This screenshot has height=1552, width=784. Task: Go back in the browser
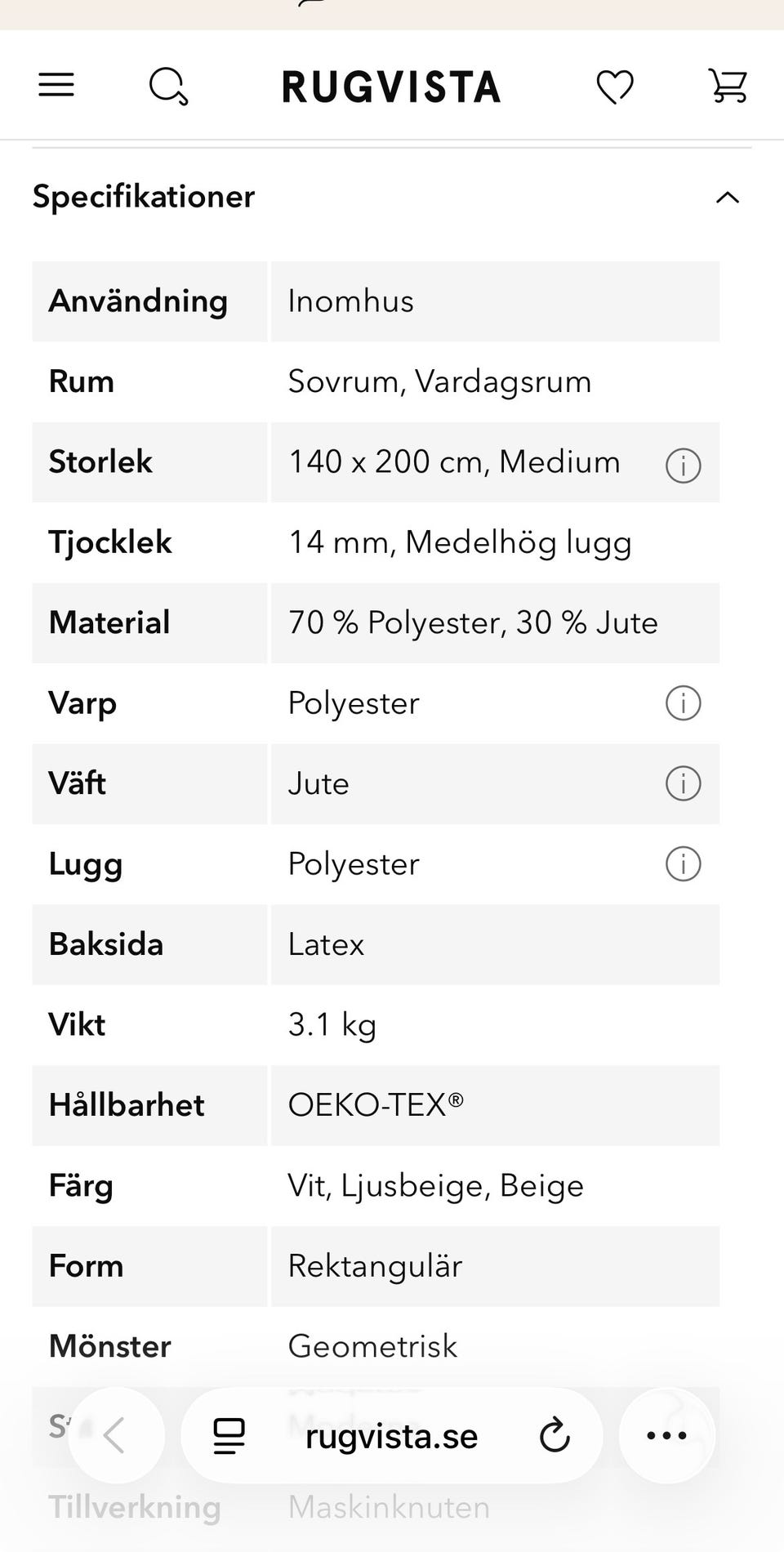(117, 1435)
